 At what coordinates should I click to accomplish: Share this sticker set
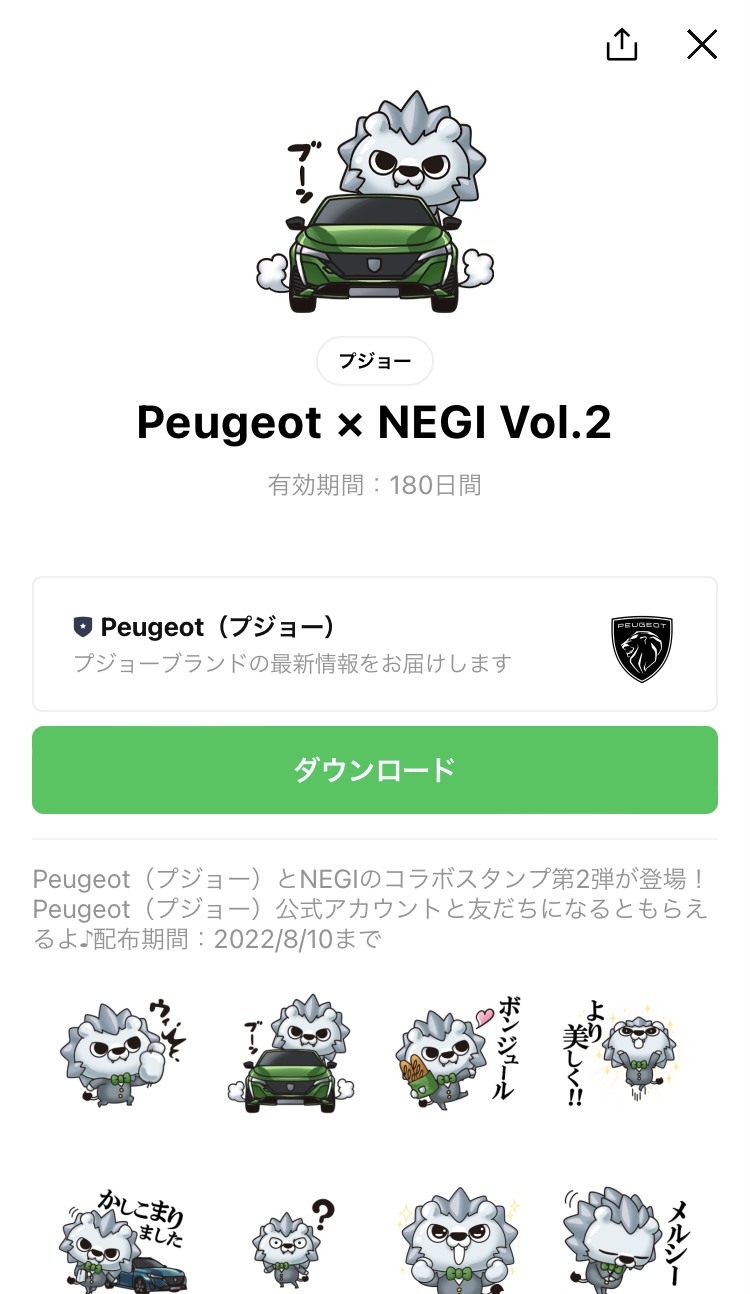[621, 44]
